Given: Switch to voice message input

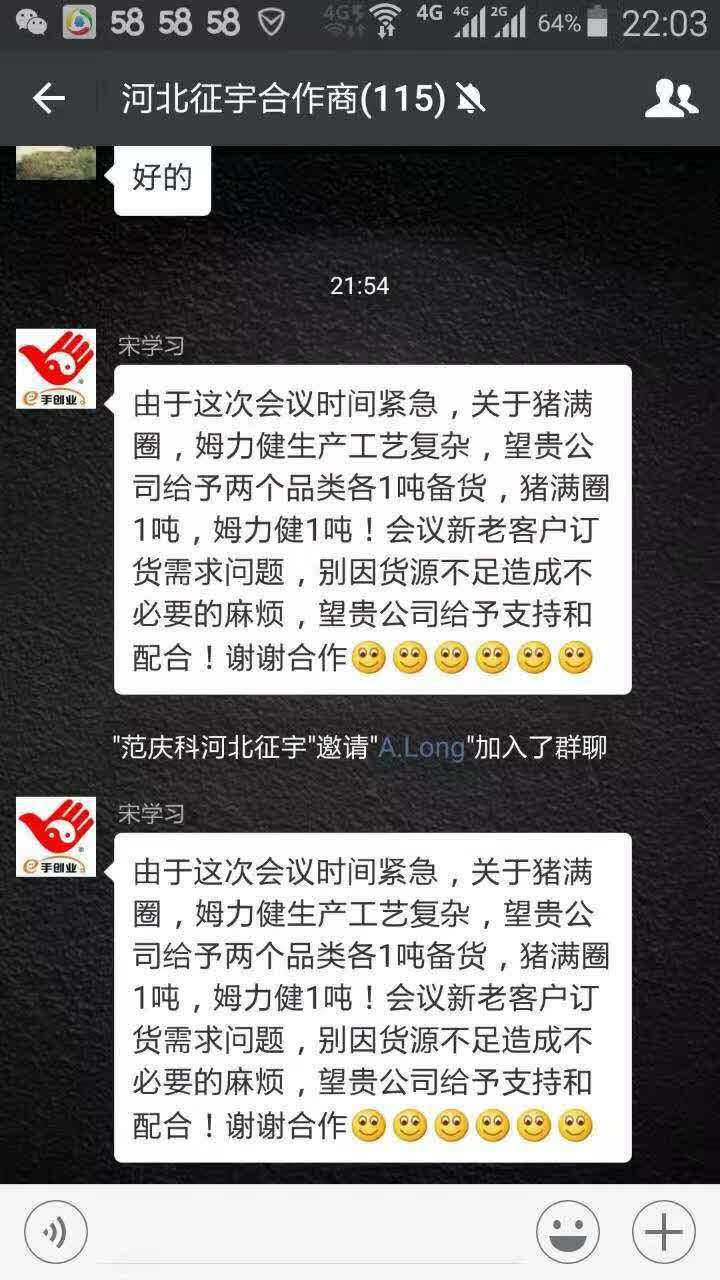Looking at the screenshot, I should coord(56,1231).
